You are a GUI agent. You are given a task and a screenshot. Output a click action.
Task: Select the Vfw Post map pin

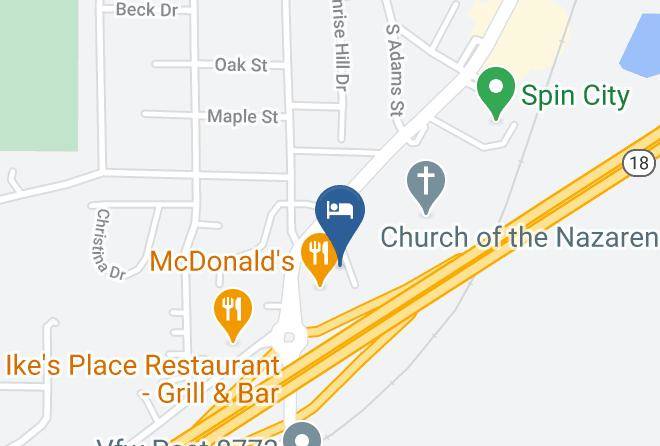(x=300, y=436)
